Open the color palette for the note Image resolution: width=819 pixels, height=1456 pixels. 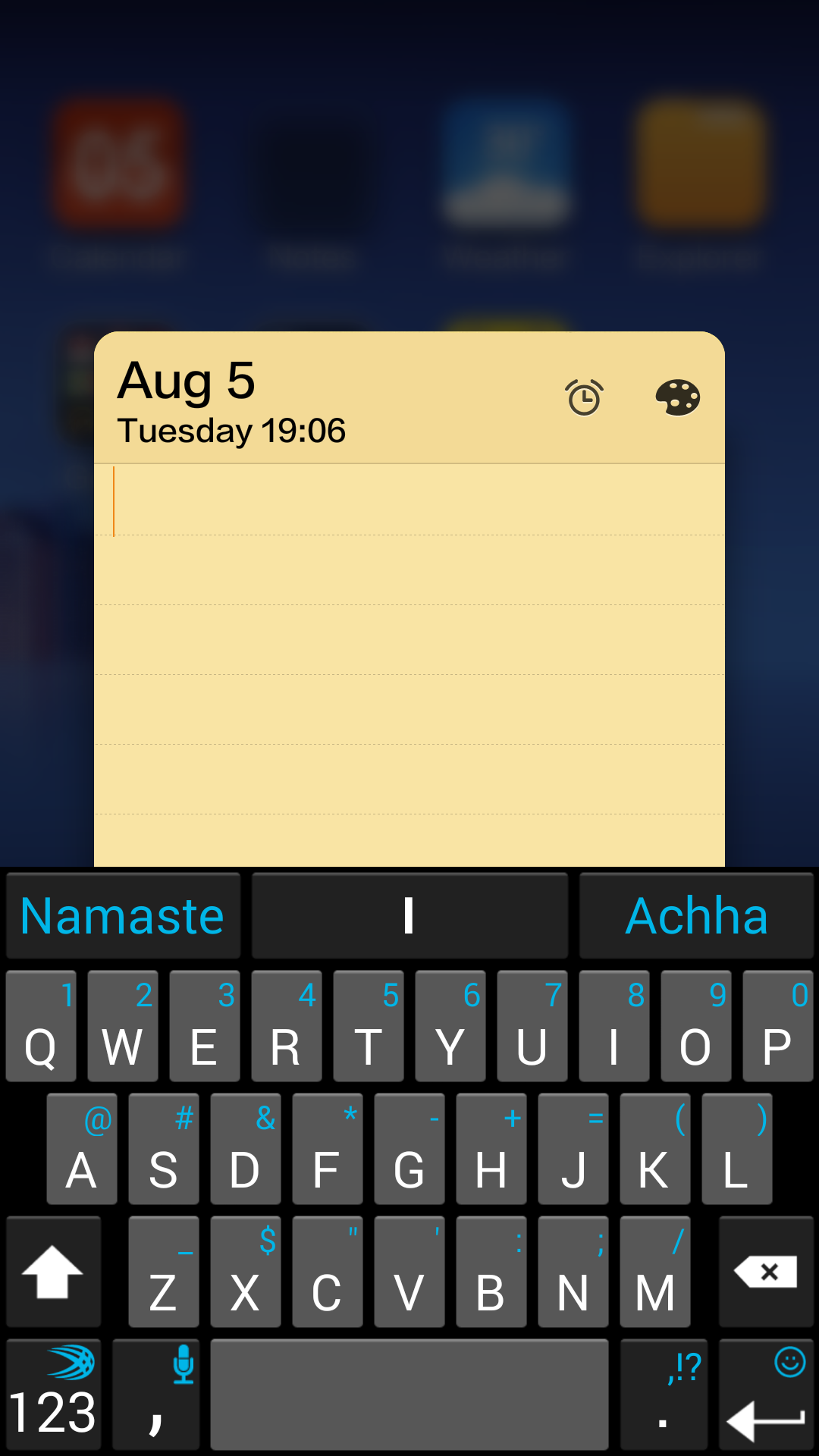point(677,397)
